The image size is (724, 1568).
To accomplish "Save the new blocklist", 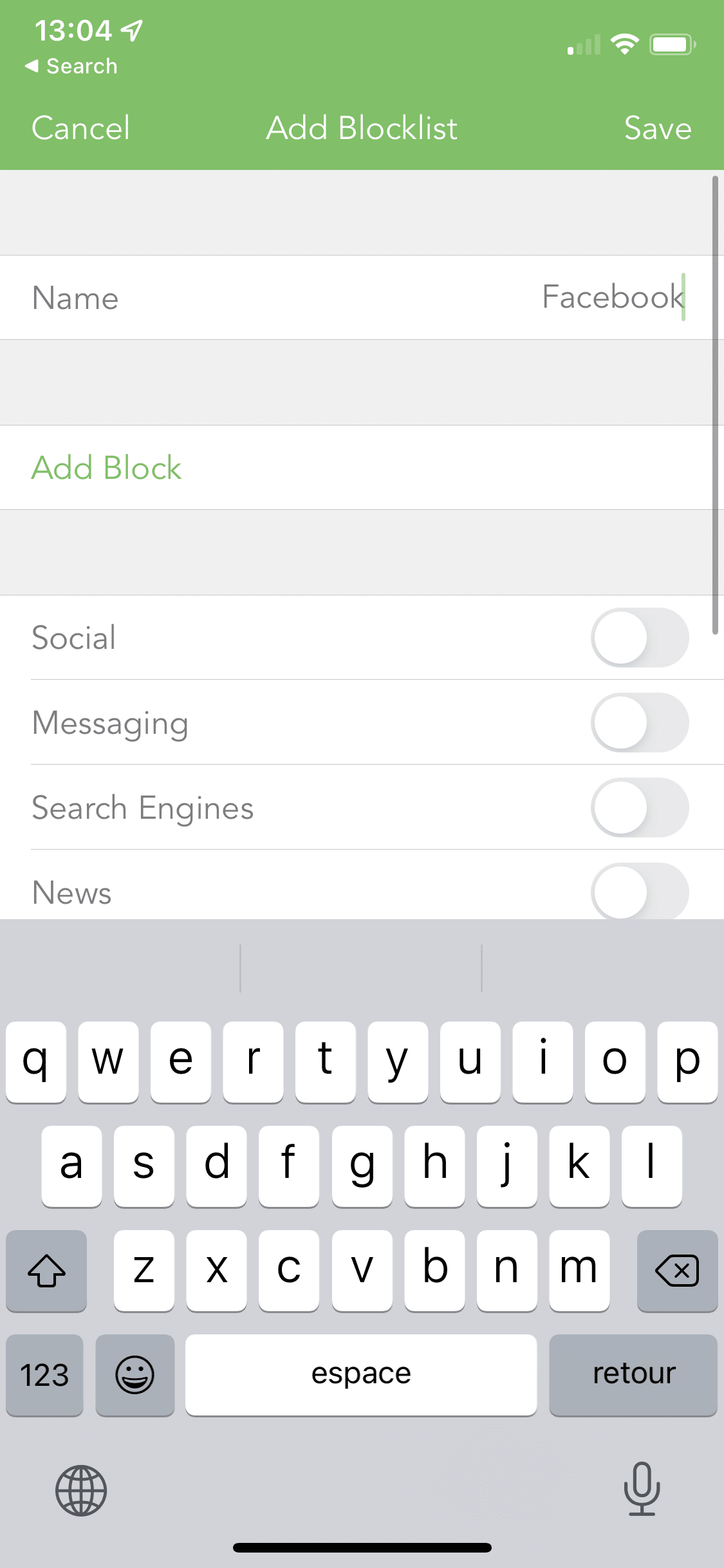I will [x=658, y=127].
